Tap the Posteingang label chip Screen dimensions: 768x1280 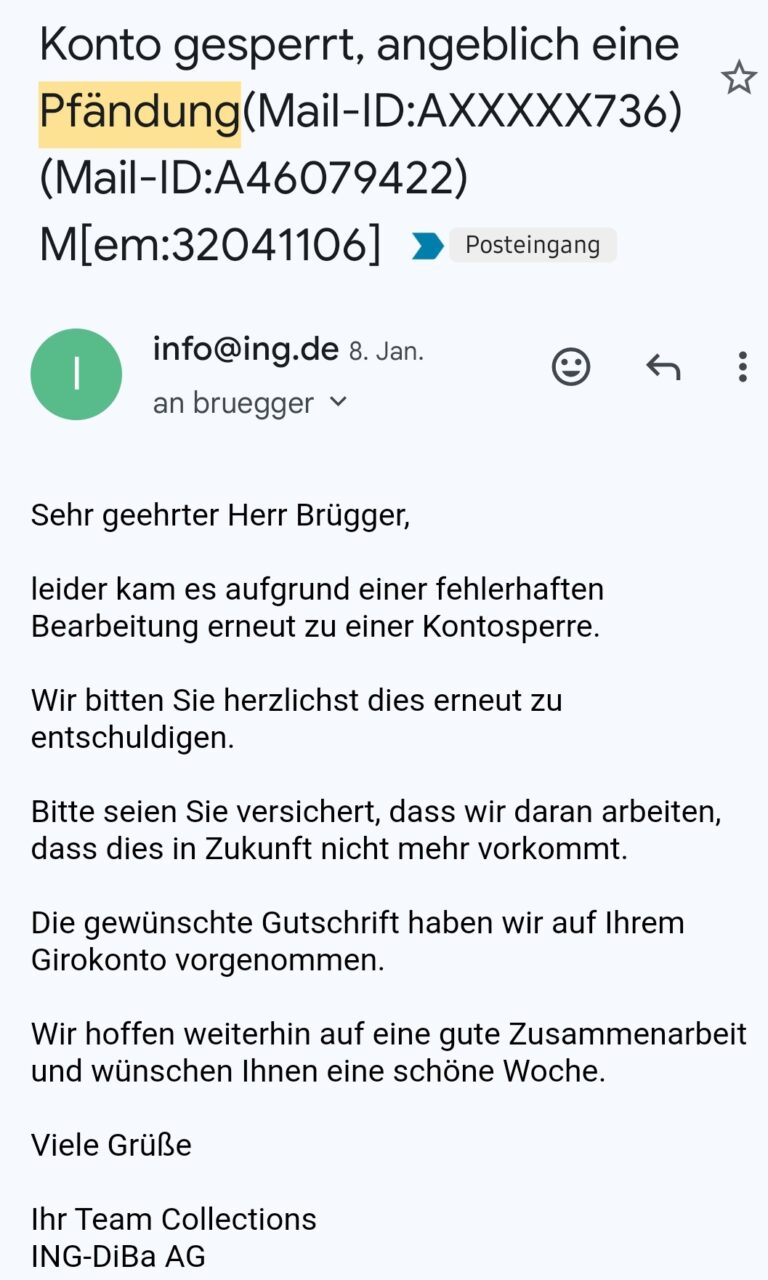(x=532, y=245)
